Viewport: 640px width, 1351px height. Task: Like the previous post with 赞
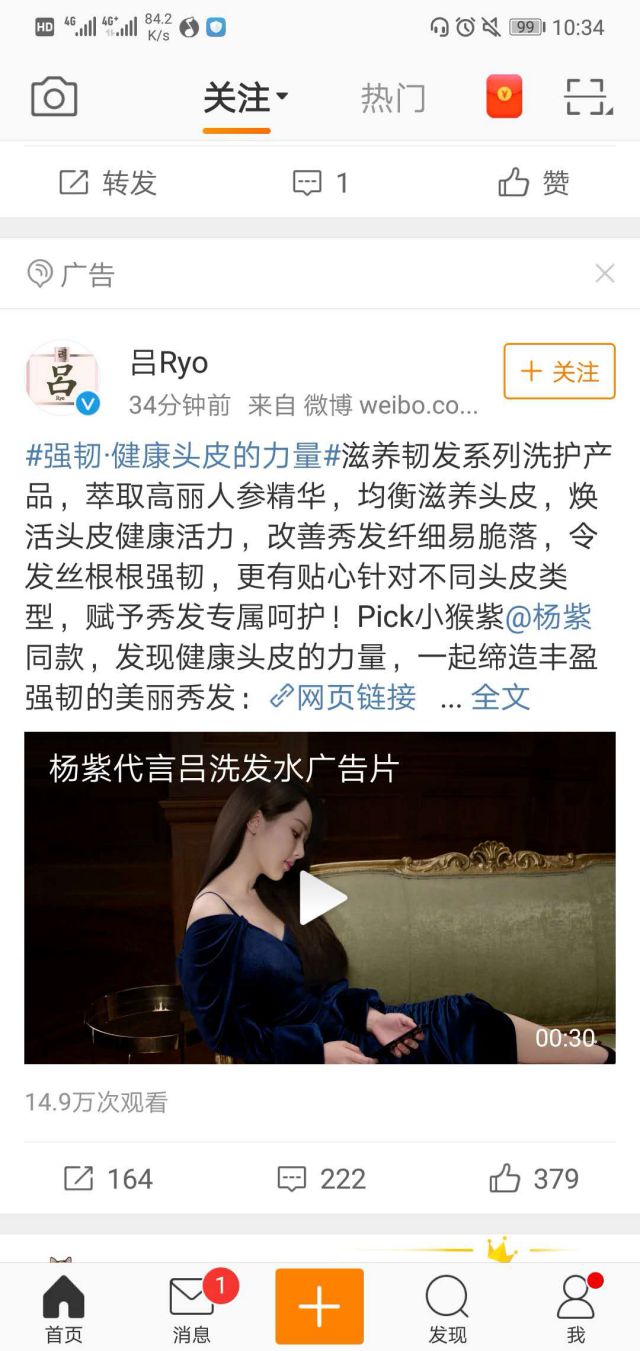(534, 183)
